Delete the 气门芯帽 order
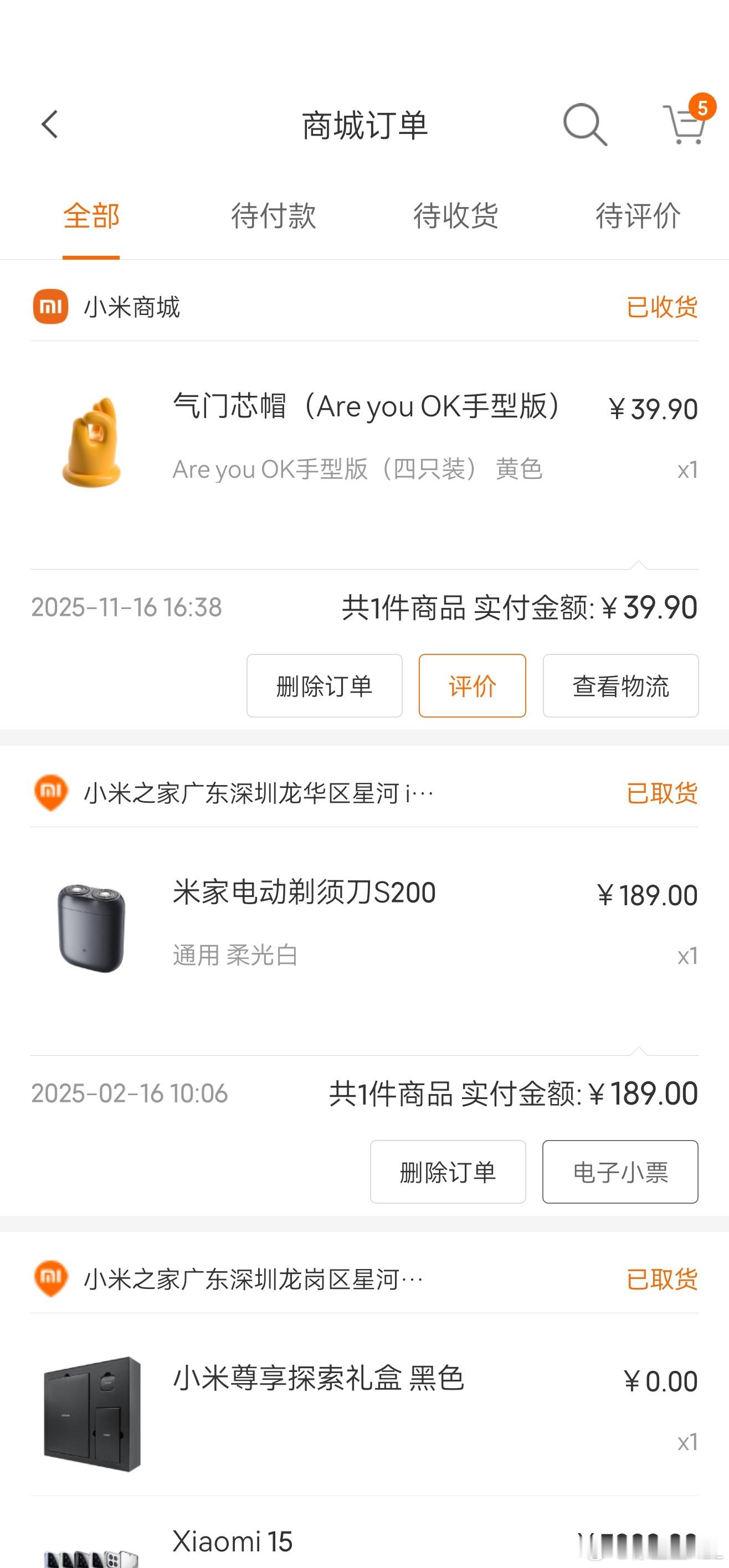The height and width of the screenshot is (1568, 729). [x=324, y=686]
